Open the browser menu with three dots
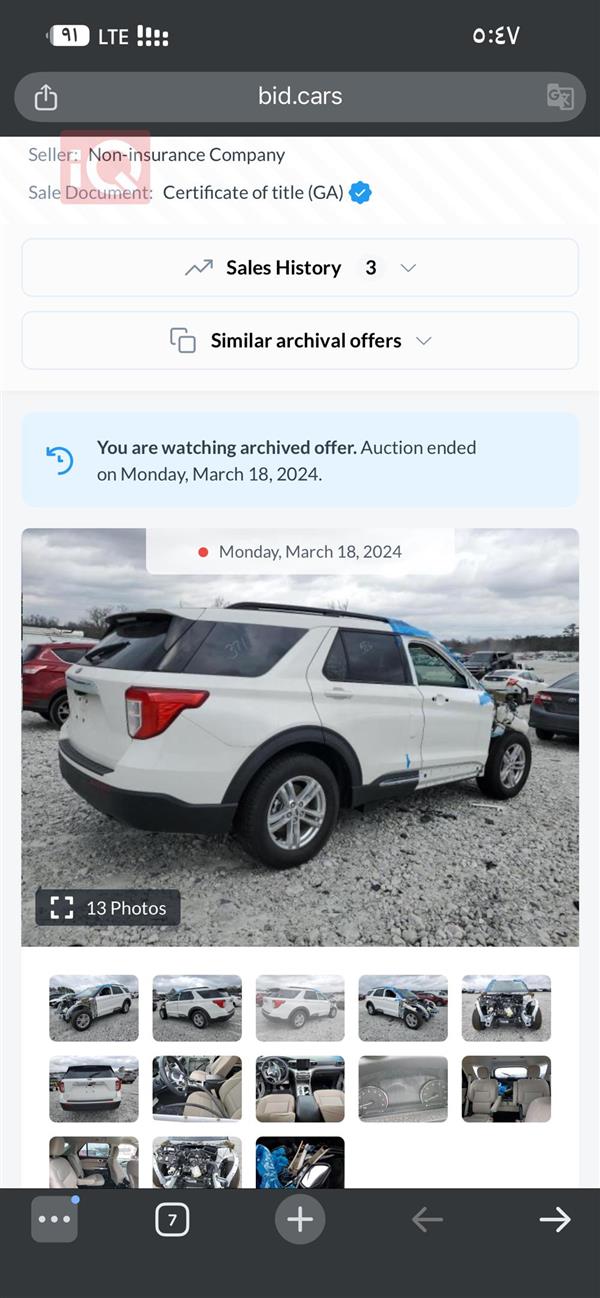Viewport: 600px width, 1298px height. pos(54,1220)
